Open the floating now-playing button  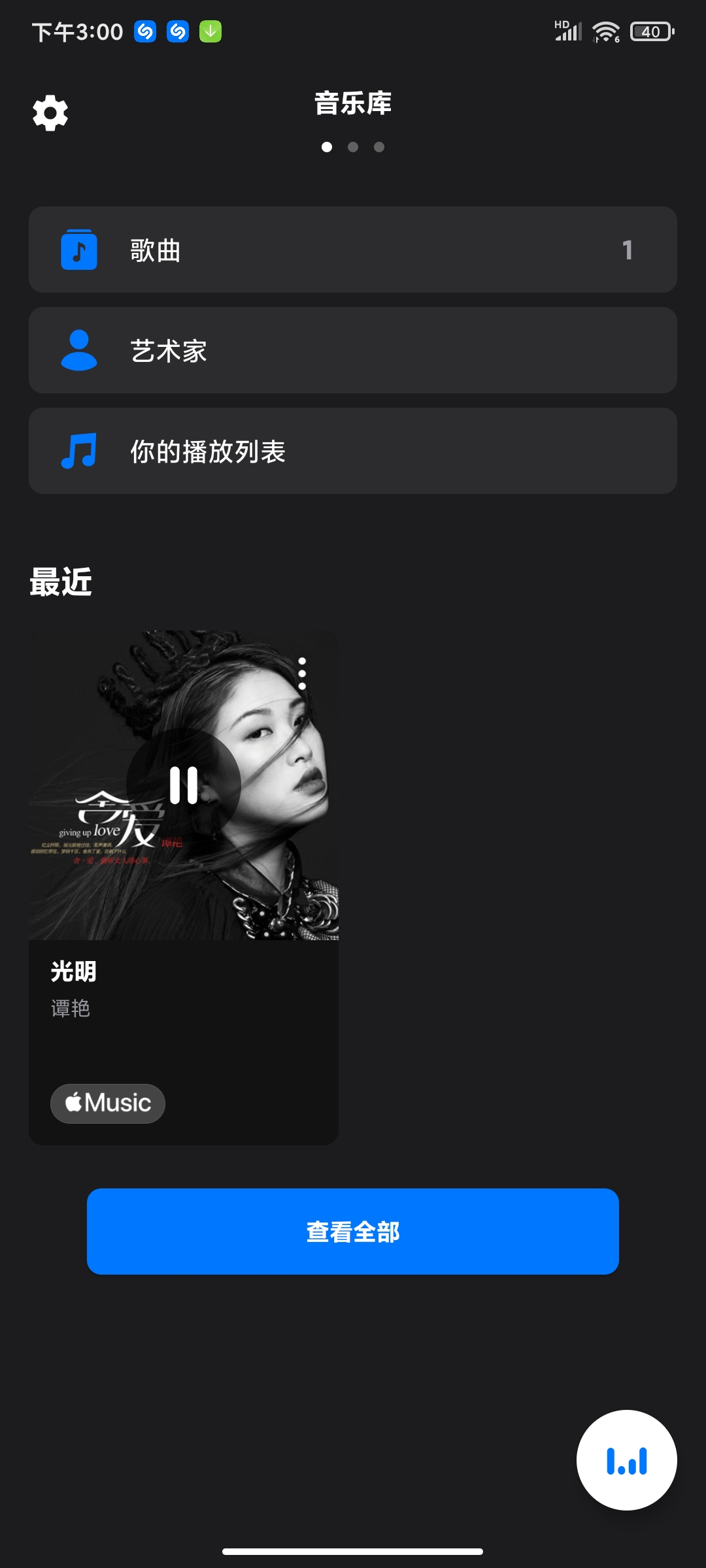(x=626, y=1460)
